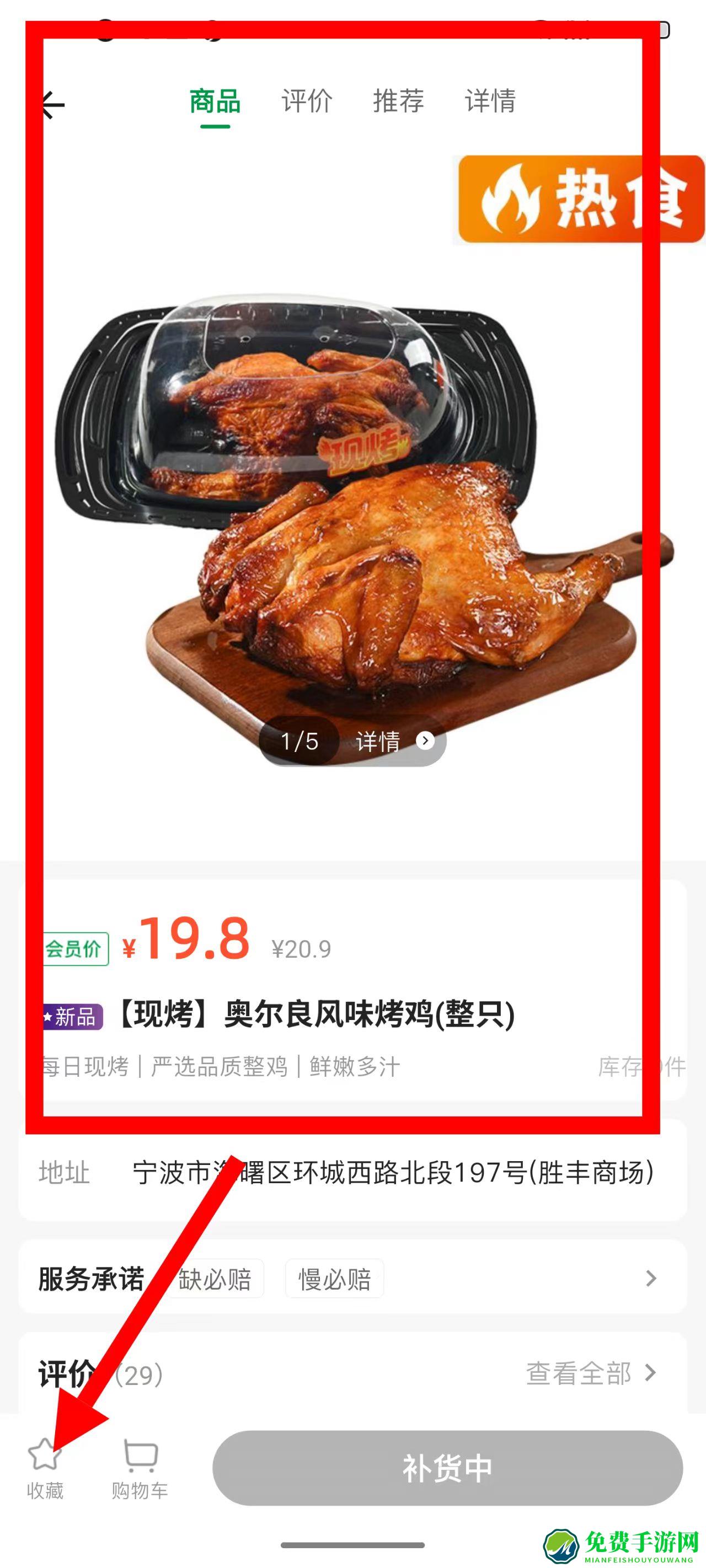Select the 商品 tab

pyautogui.click(x=215, y=101)
